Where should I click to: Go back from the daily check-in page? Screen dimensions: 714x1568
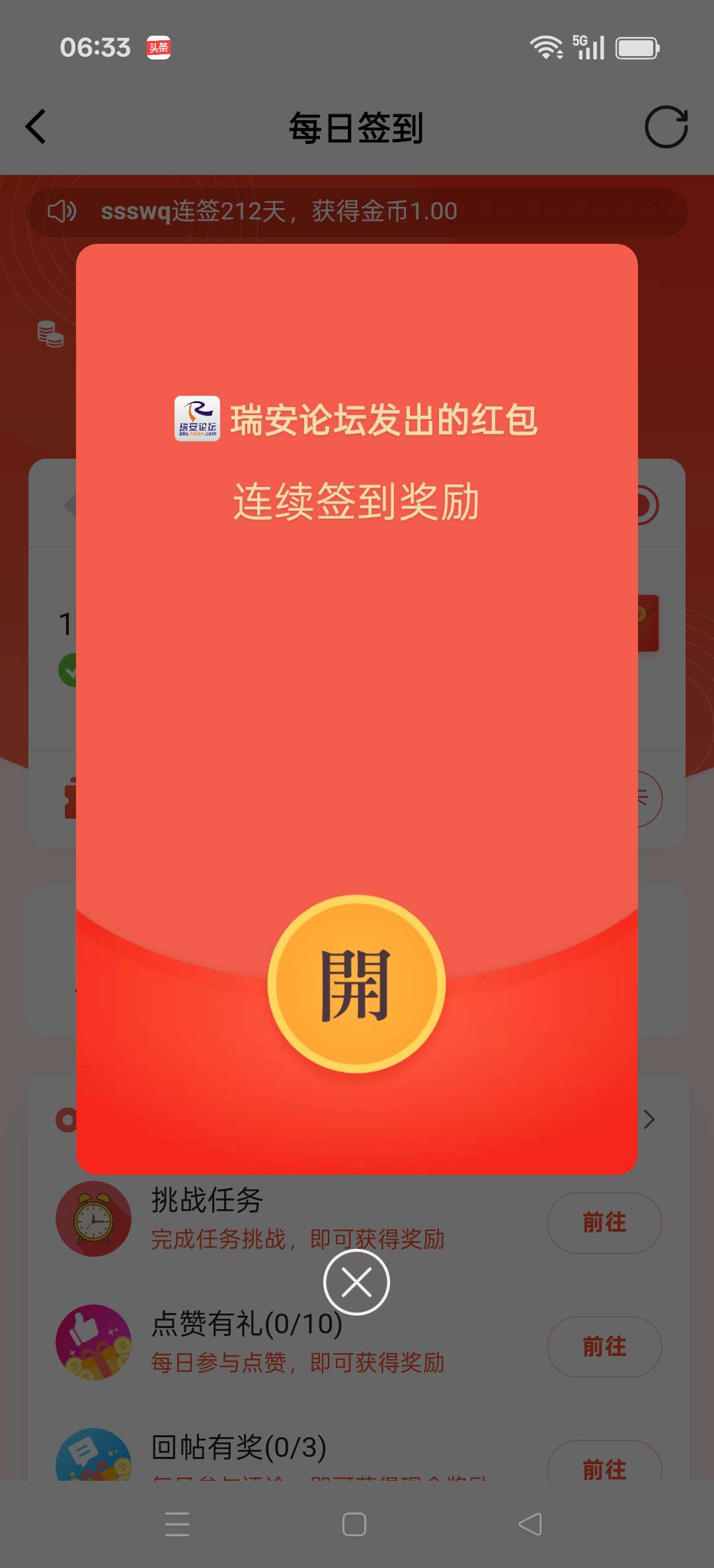[36, 126]
